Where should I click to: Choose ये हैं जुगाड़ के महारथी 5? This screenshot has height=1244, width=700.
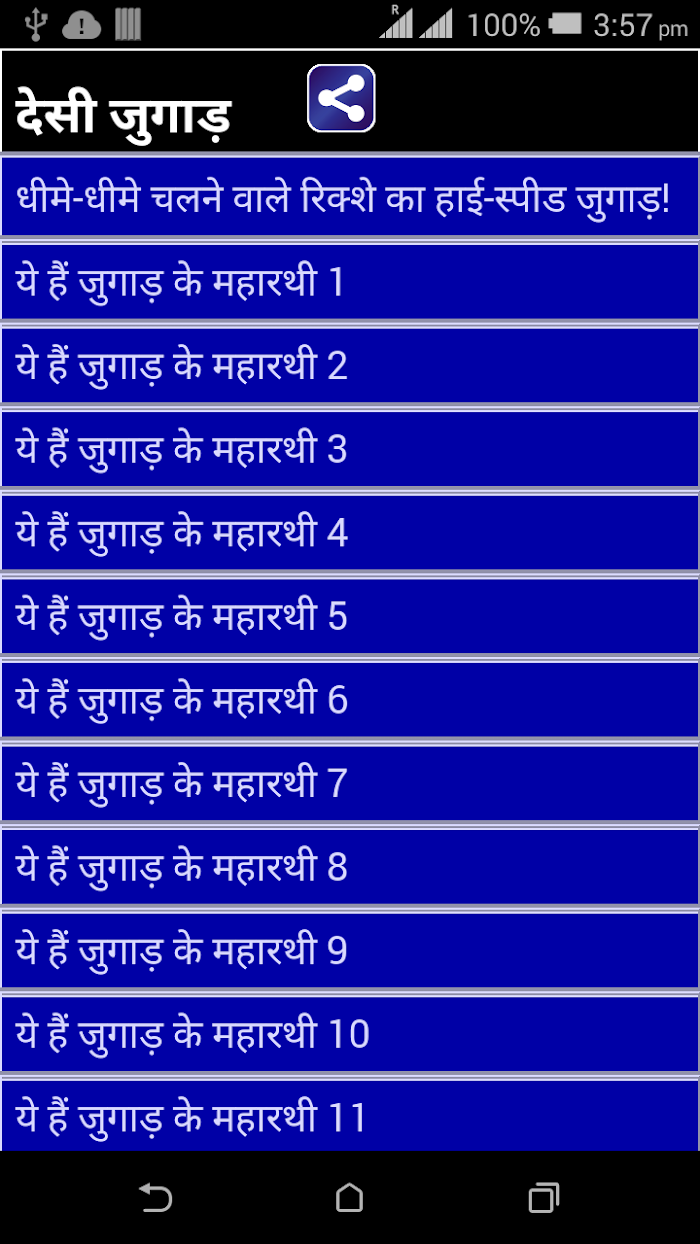[x=350, y=616]
